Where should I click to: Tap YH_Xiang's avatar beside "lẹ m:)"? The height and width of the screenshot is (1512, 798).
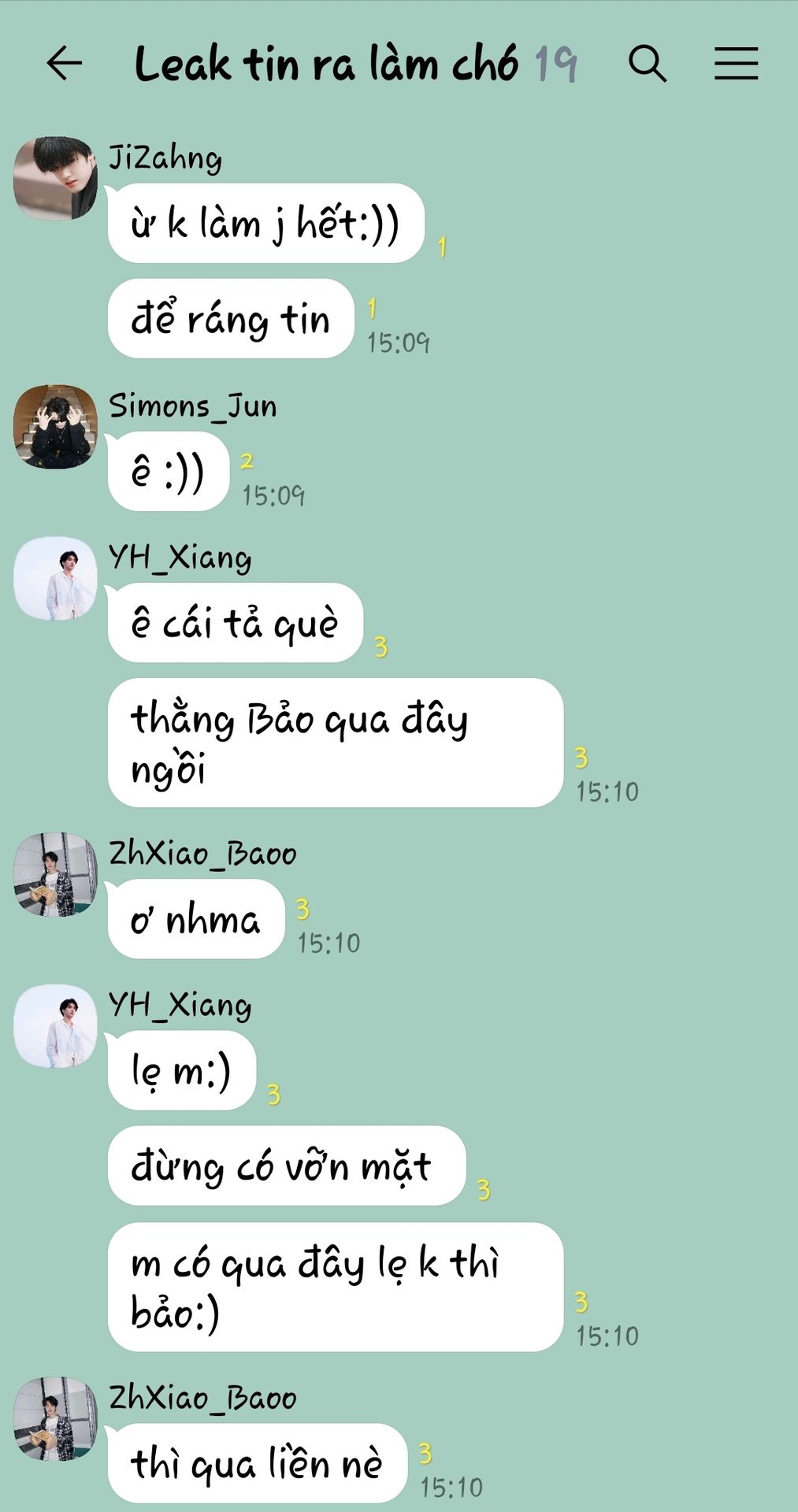pos(55,1026)
